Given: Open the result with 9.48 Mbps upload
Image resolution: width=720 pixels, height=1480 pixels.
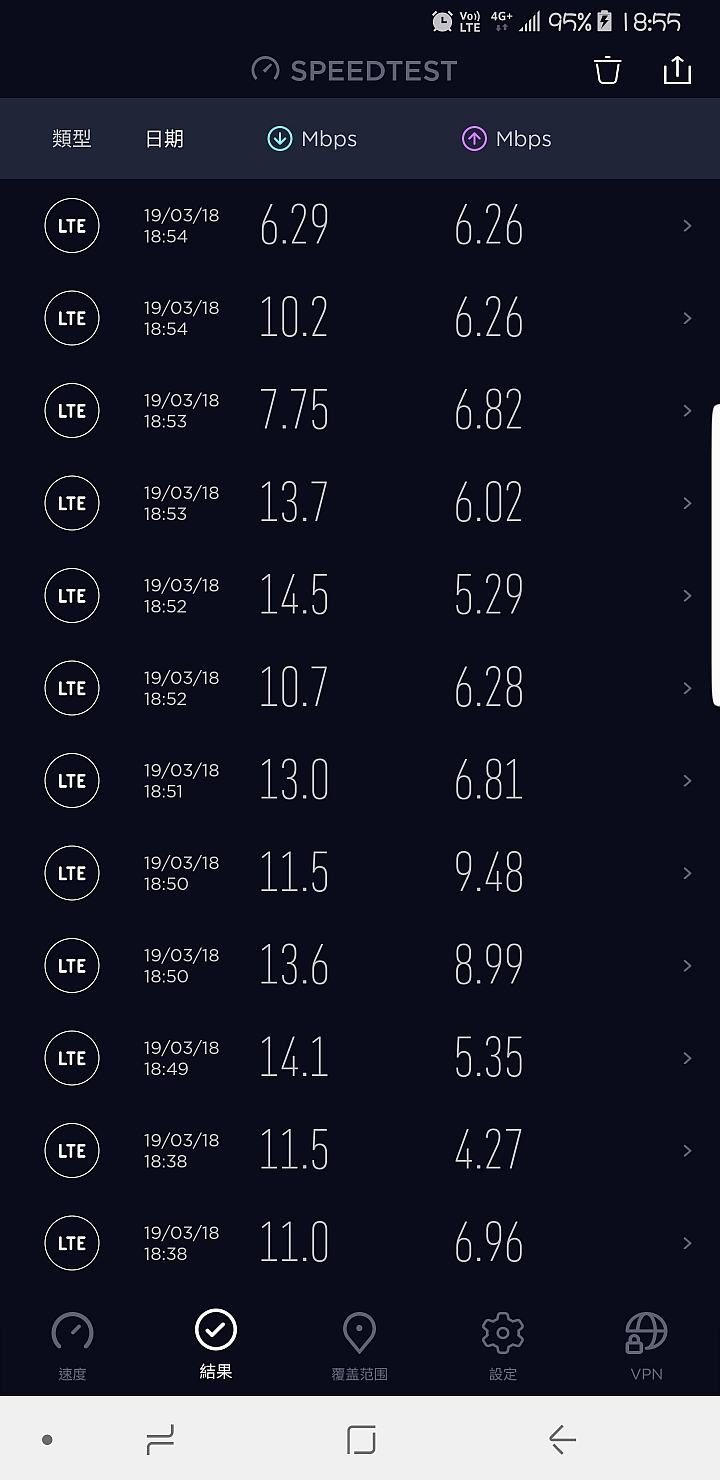Looking at the screenshot, I should tap(360, 873).
